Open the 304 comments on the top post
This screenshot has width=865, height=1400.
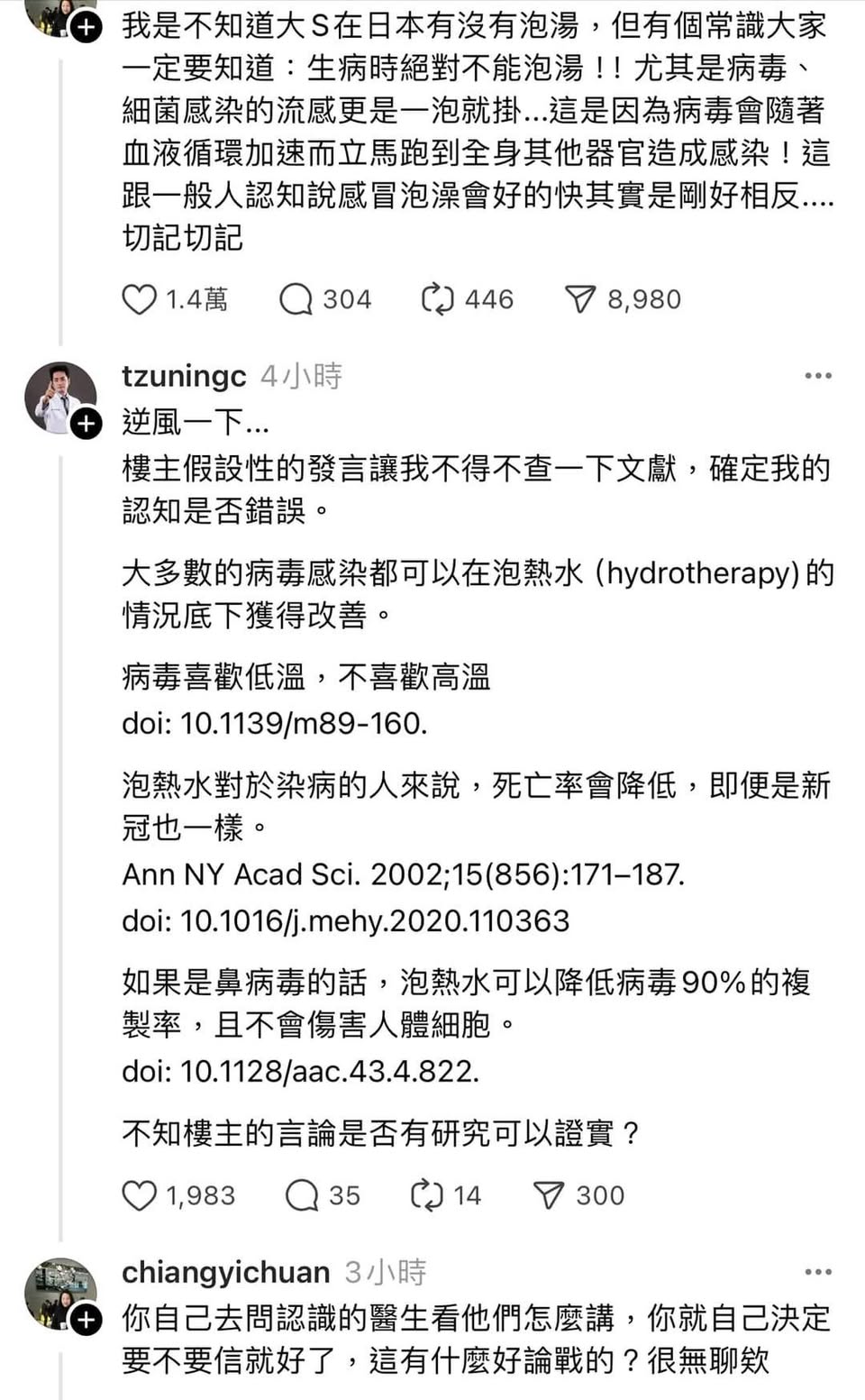pyautogui.click(x=296, y=299)
